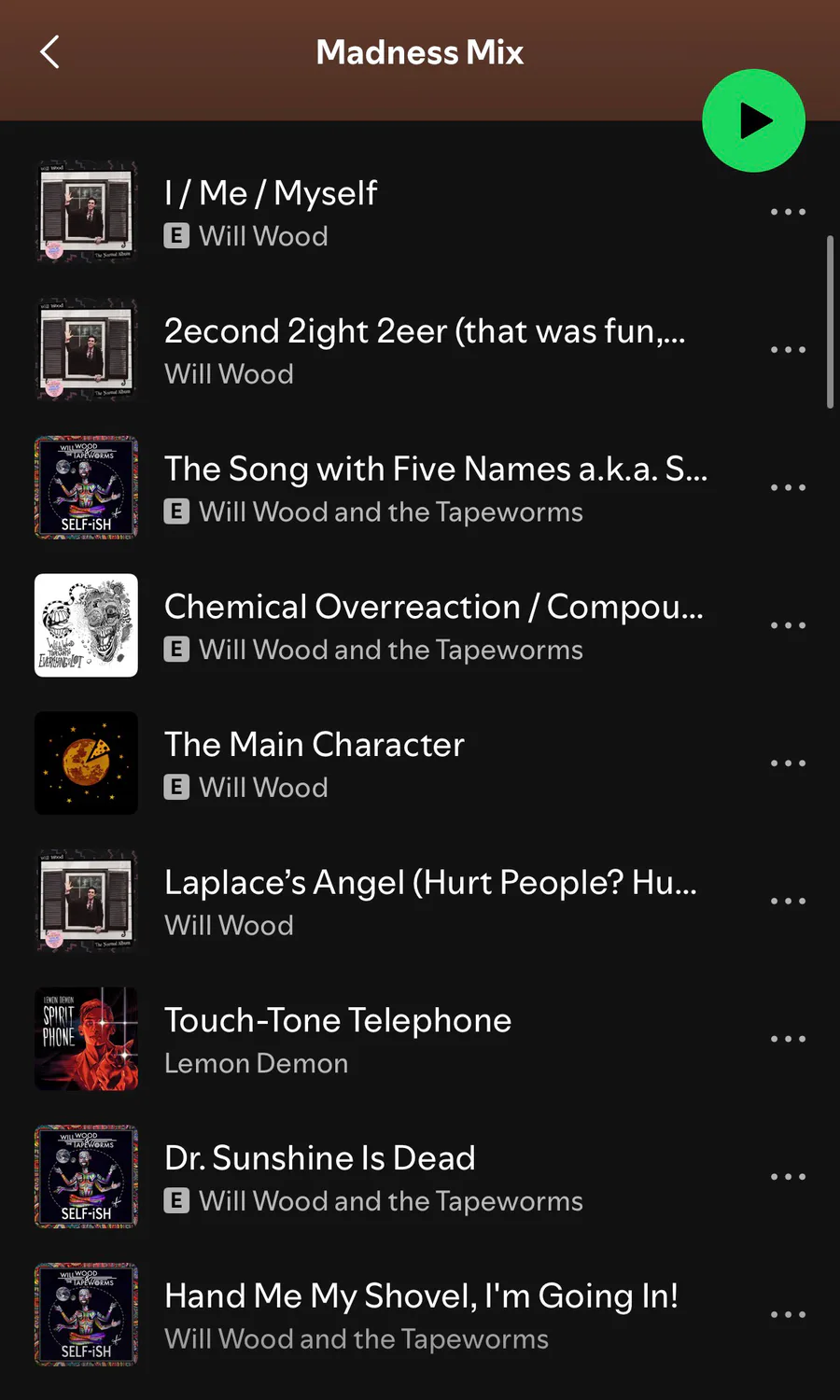Open options for Hand Me My Shovel
Viewport: 840px width, 1400px height.
[788, 1315]
